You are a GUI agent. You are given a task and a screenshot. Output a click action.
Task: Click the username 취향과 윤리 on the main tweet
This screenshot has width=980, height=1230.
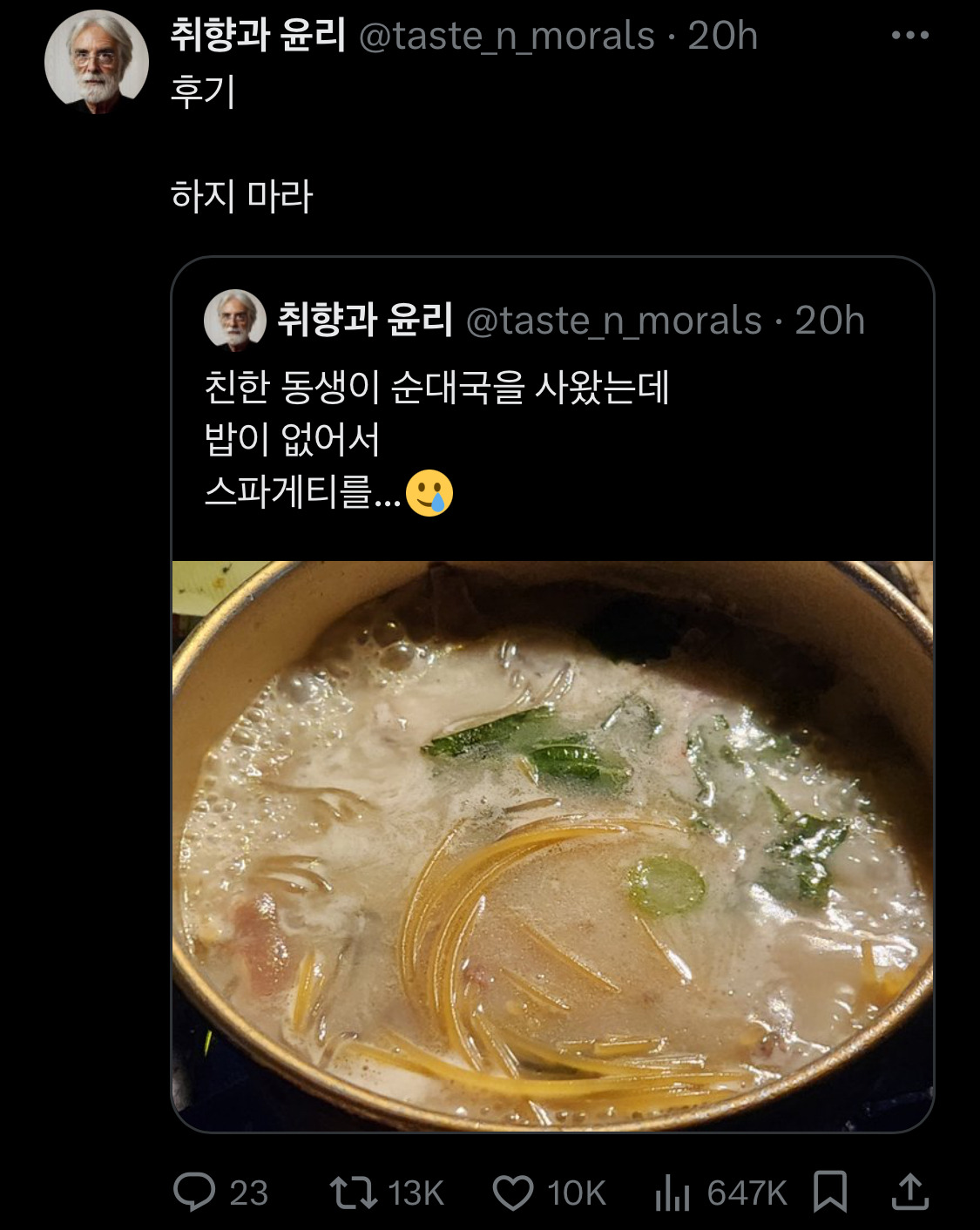click(253, 37)
